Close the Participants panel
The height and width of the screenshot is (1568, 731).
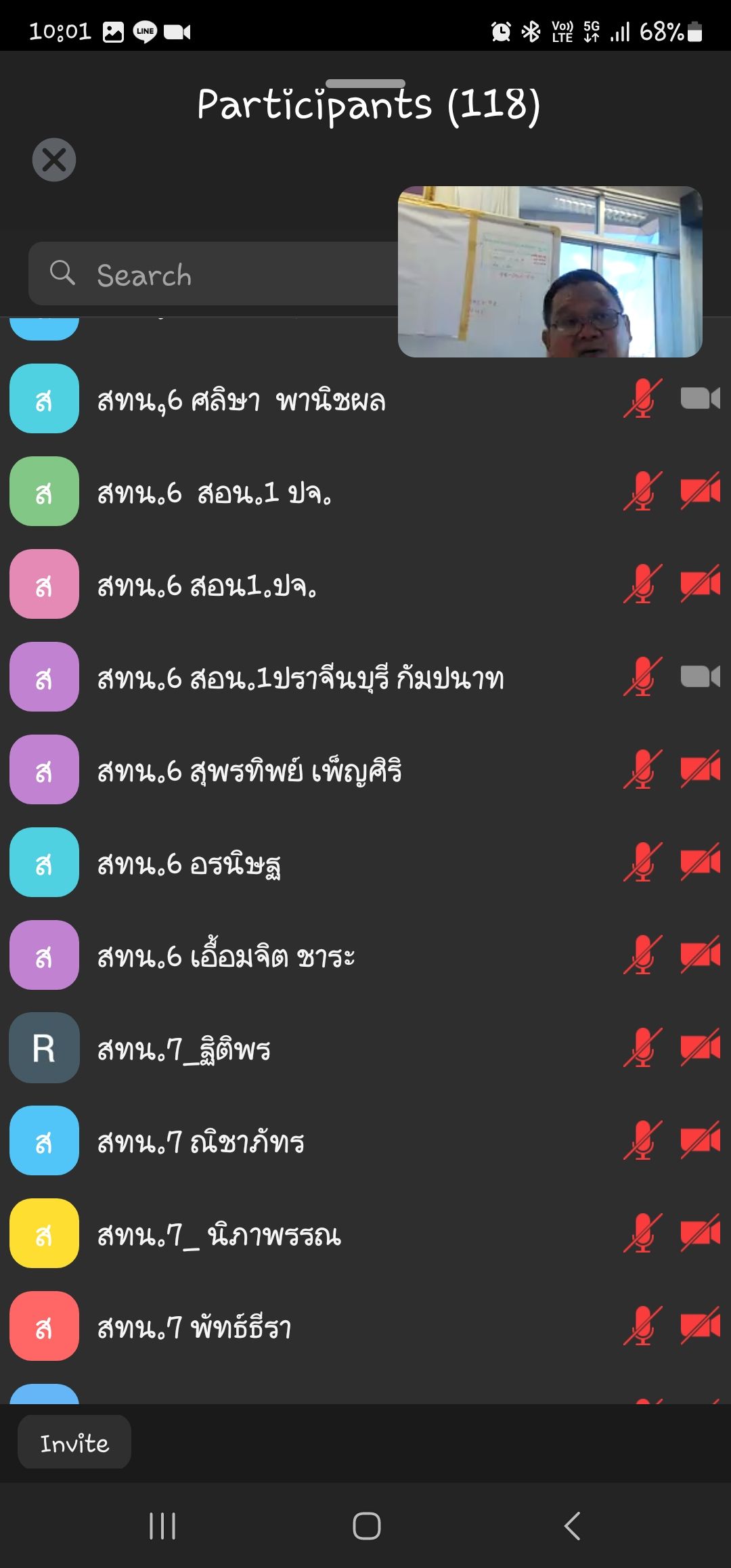click(x=54, y=160)
